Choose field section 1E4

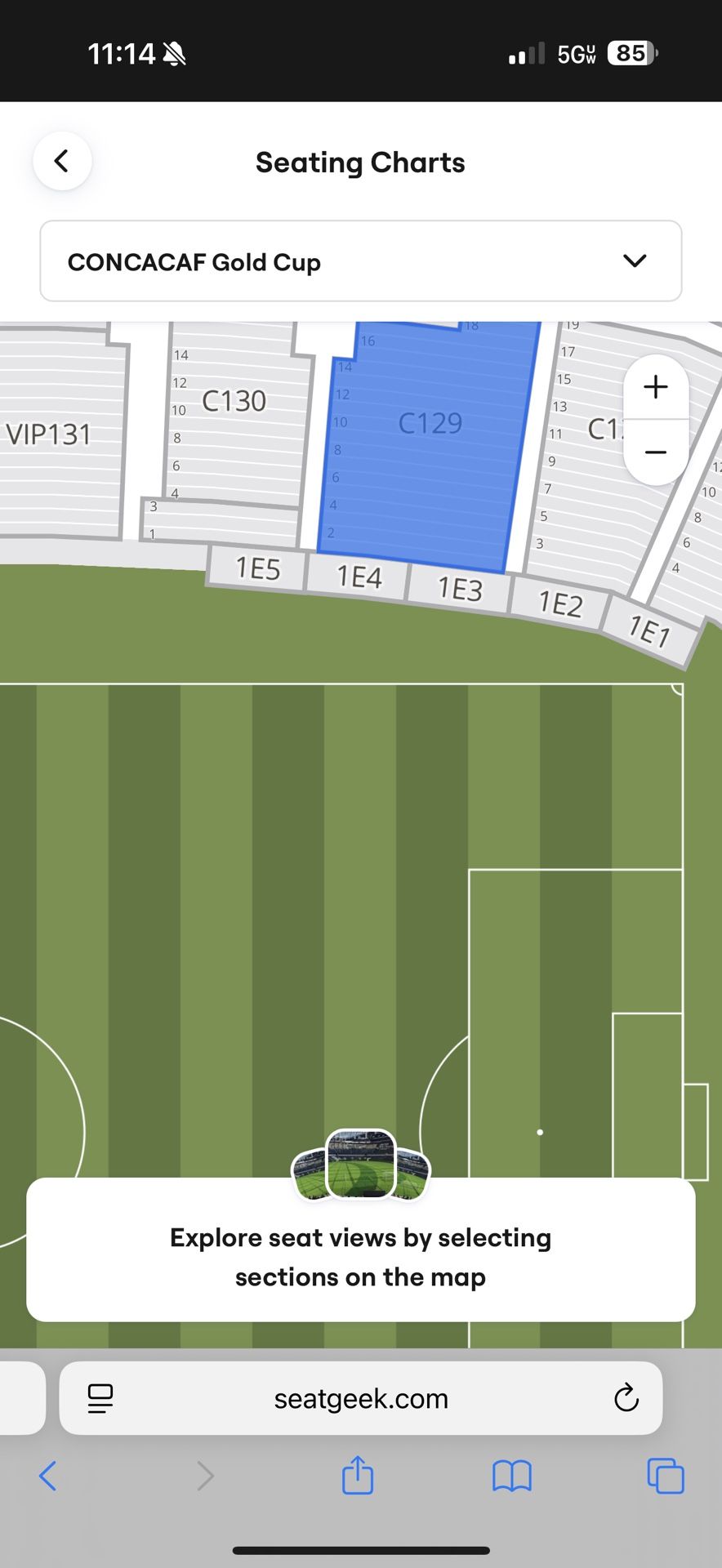pyautogui.click(x=359, y=577)
